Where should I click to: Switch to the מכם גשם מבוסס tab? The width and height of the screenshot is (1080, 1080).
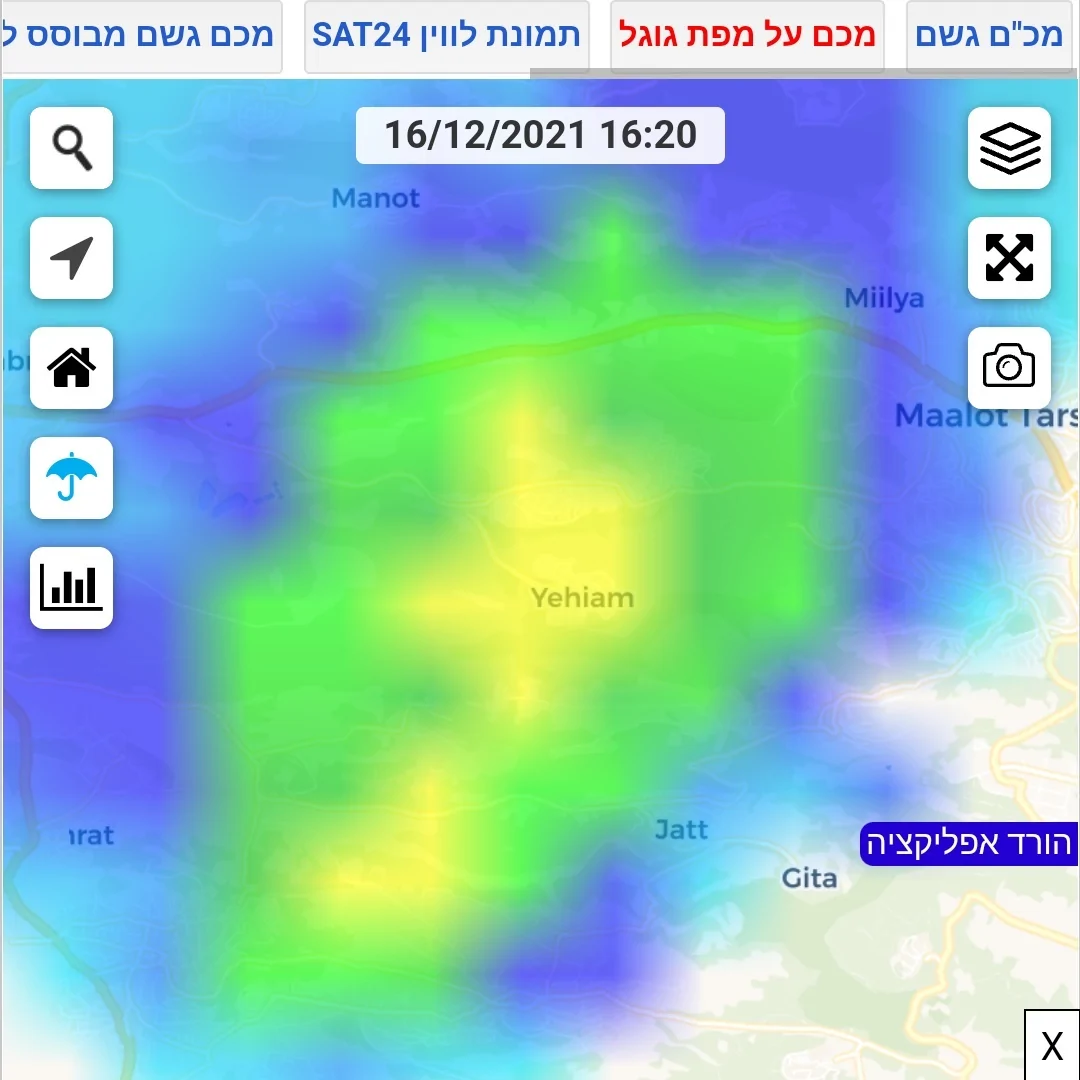click(x=140, y=35)
